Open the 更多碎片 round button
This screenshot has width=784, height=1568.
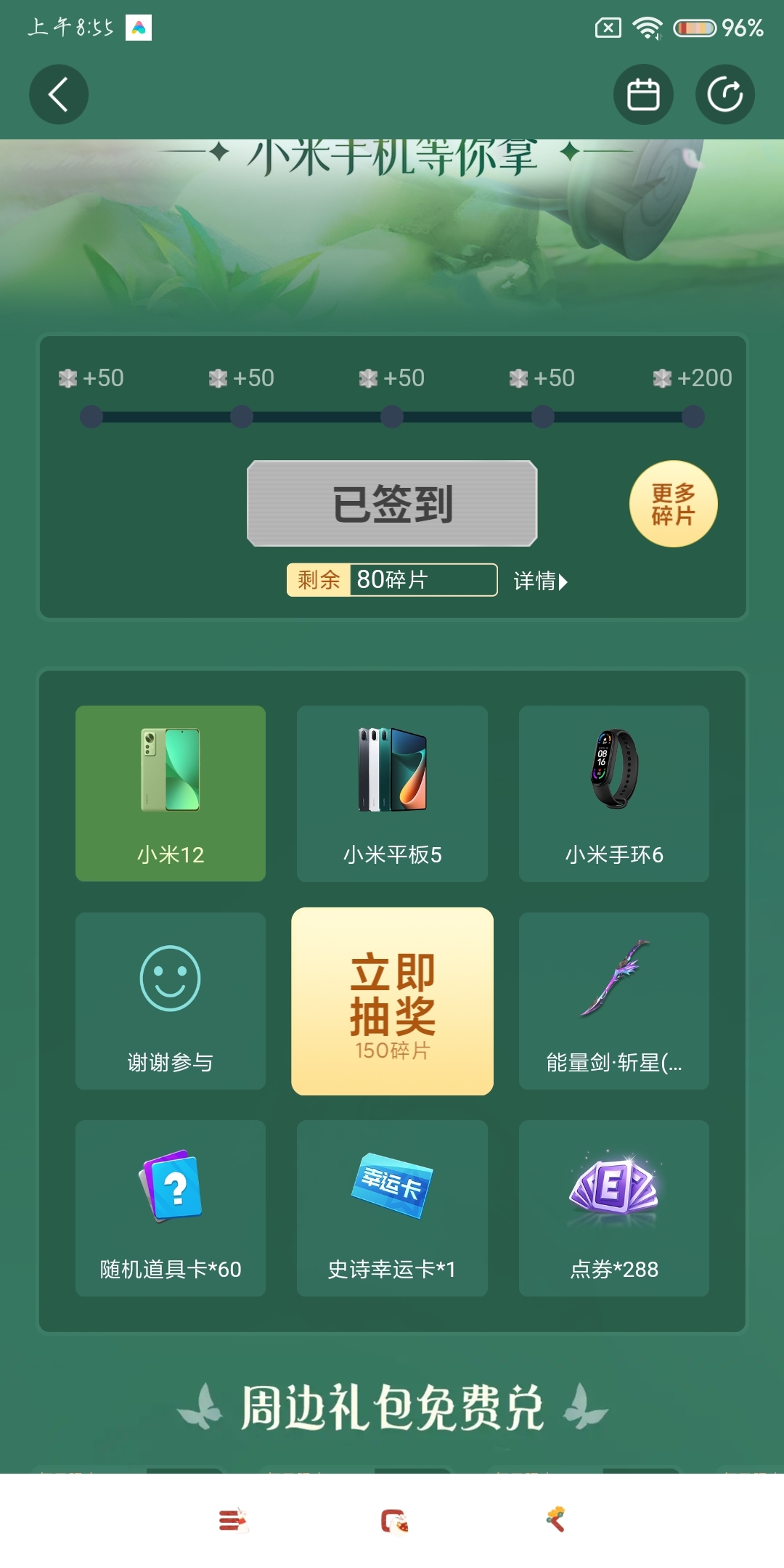[673, 504]
